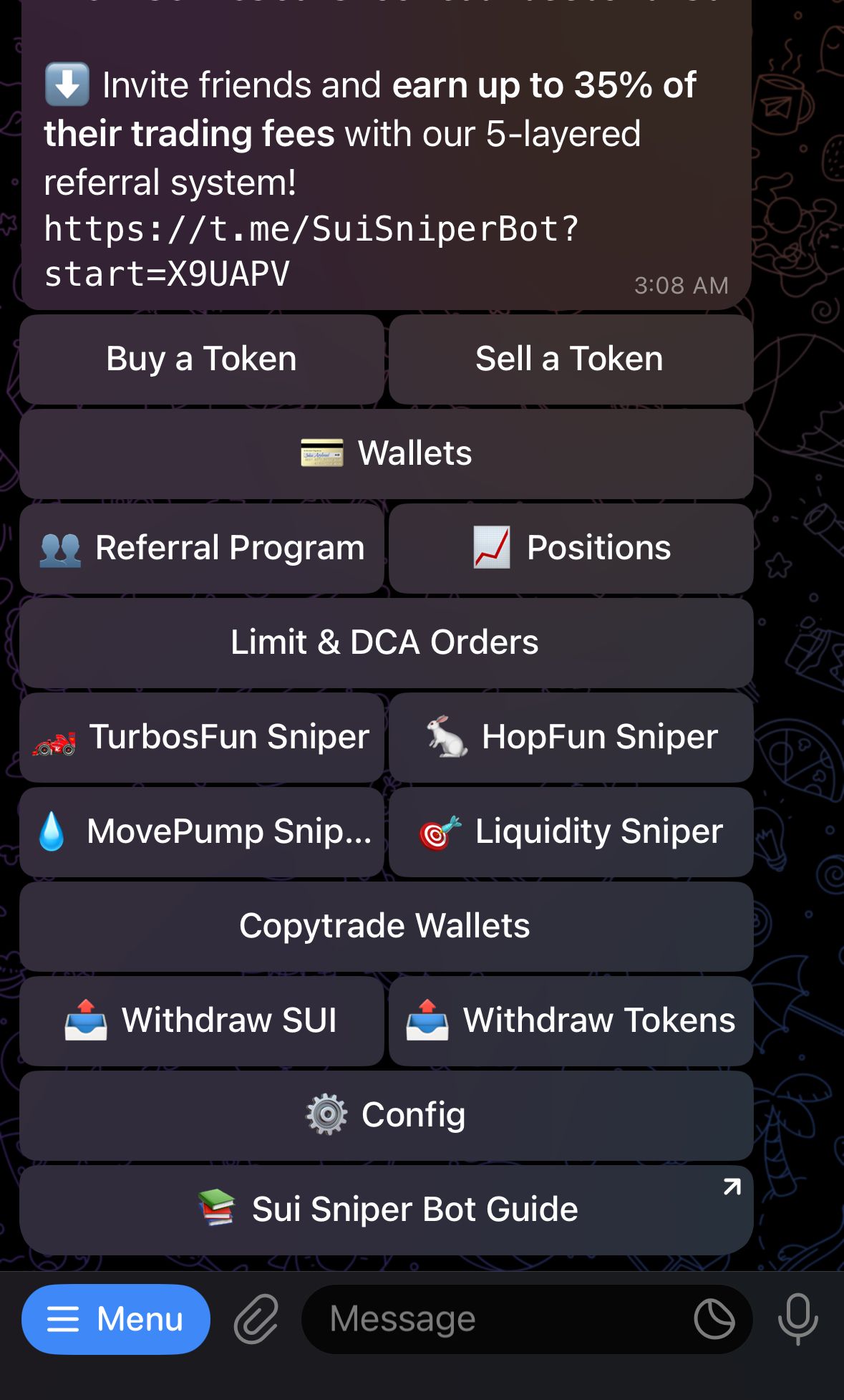Image resolution: width=844 pixels, height=1400 pixels.
Task: Tap the gear icon on Config
Action: (x=326, y=1114)
